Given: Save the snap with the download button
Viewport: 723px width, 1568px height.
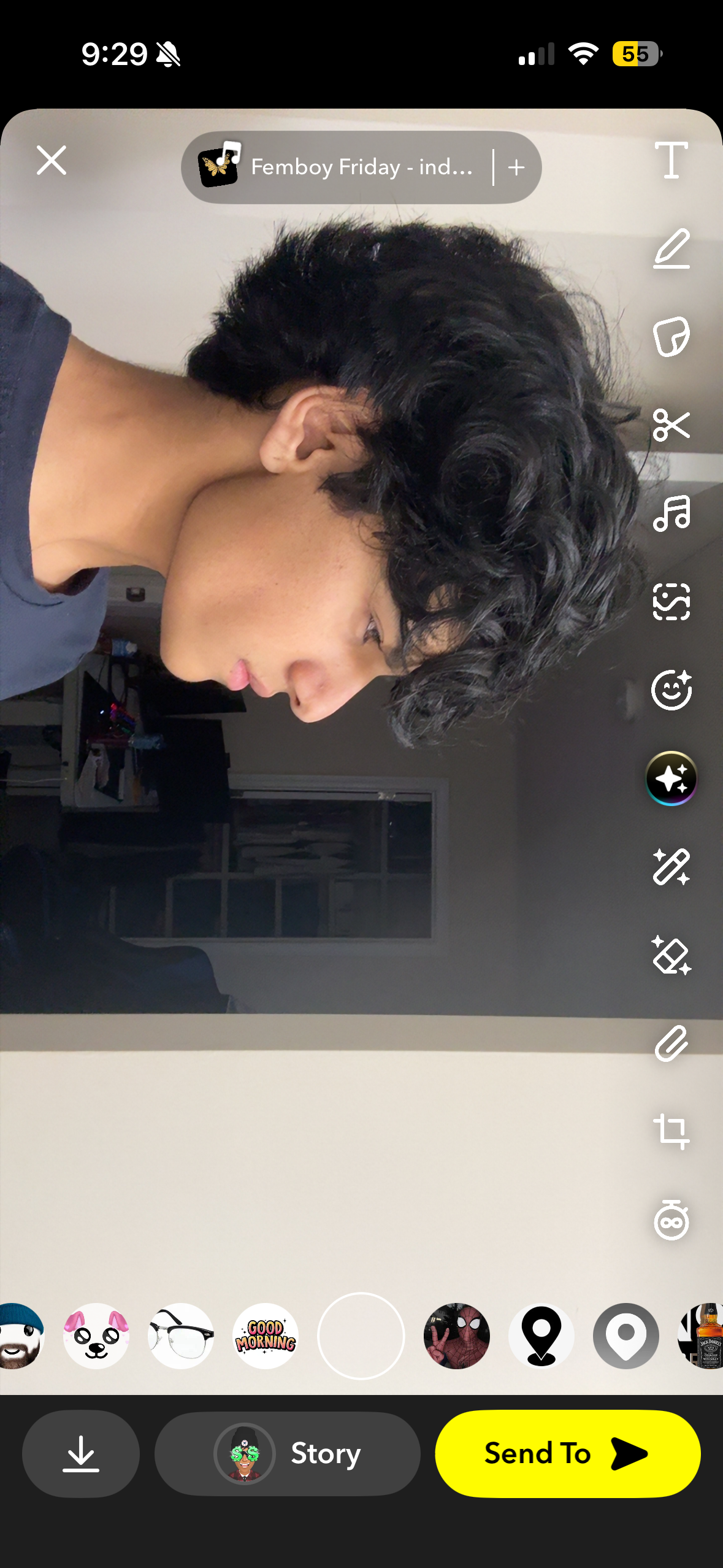Looking at the screenshot, I should tap(81, 1453).
